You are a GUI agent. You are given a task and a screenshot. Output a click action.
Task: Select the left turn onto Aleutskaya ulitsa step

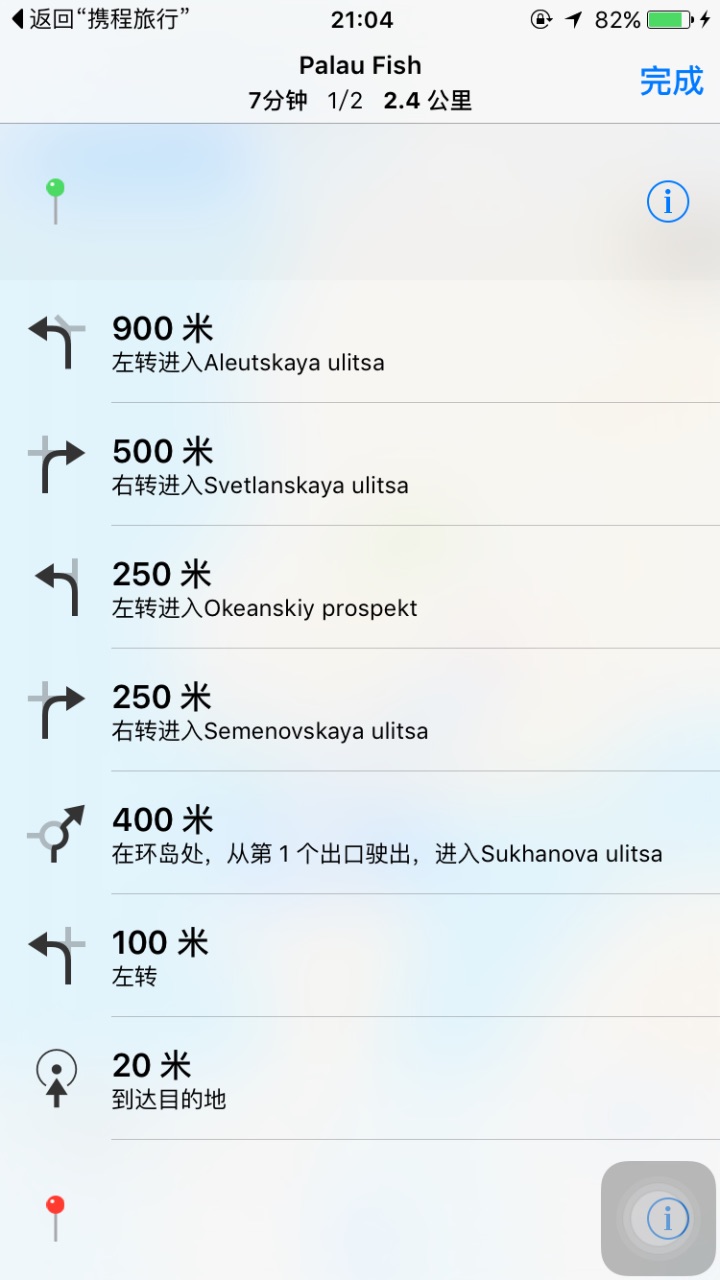pyautogui.click(x=360, y=342)
